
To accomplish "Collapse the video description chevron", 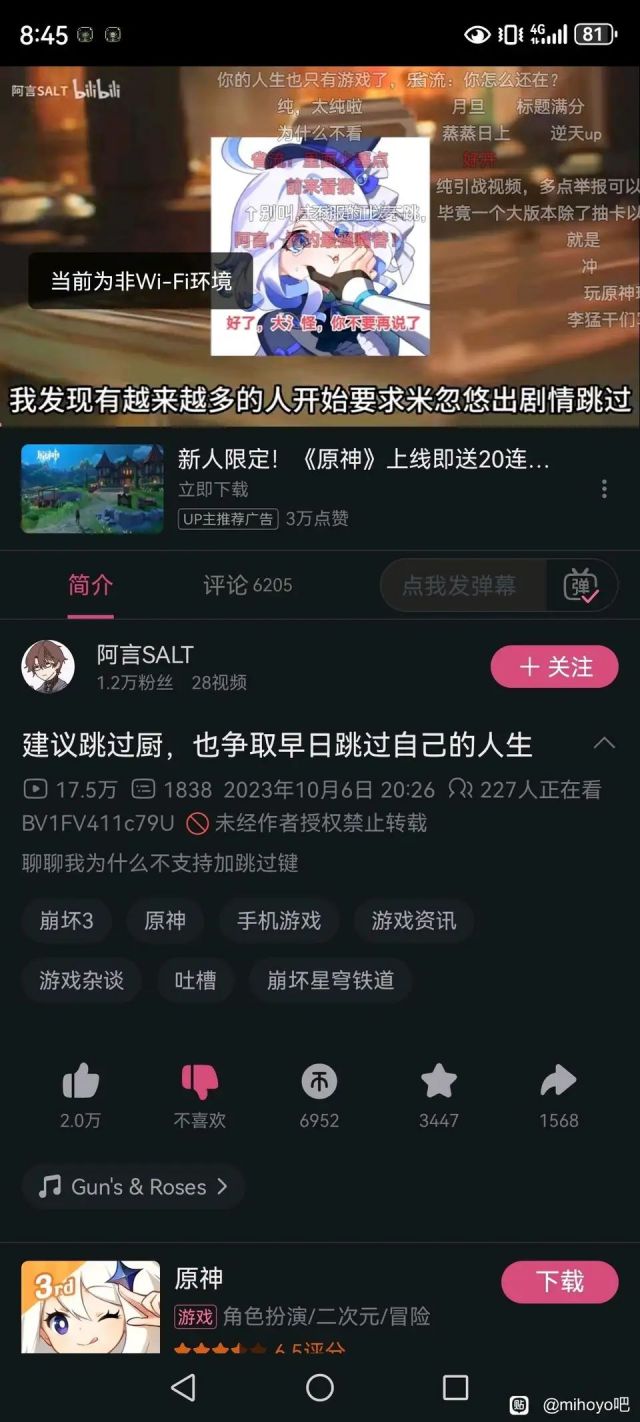I will [604, 743].
